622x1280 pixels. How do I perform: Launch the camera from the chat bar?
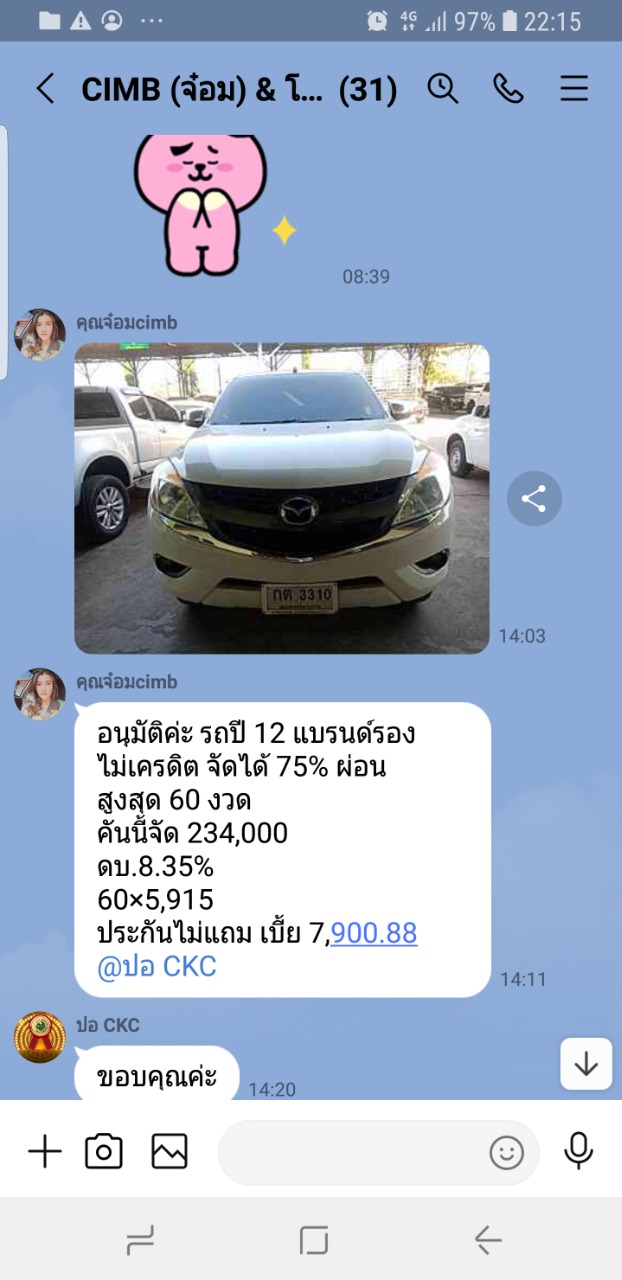[x=104, y=1152]
